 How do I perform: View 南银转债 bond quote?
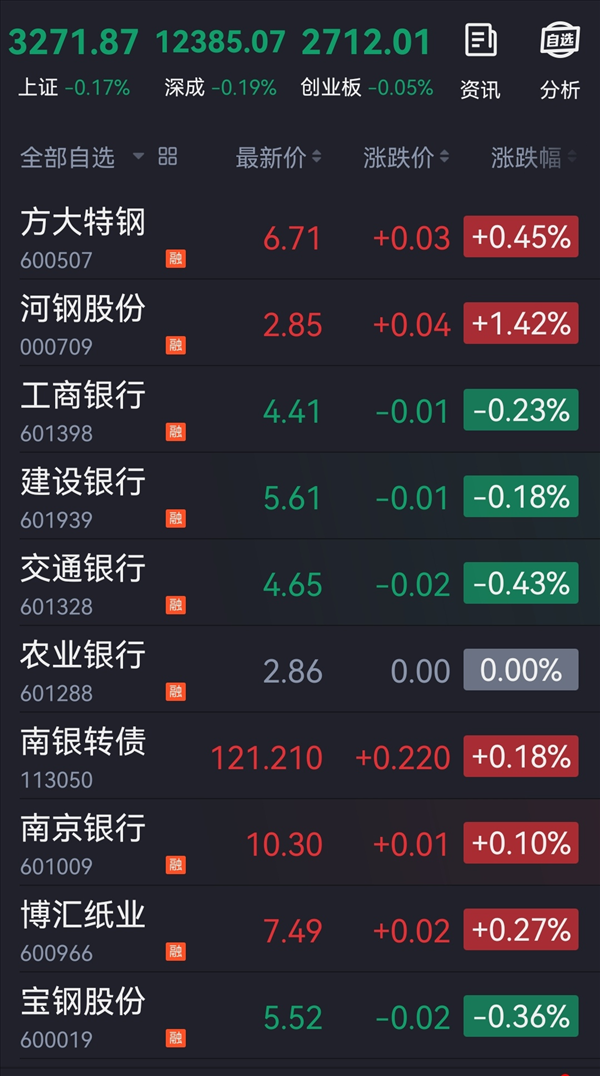tap(300, 756)
